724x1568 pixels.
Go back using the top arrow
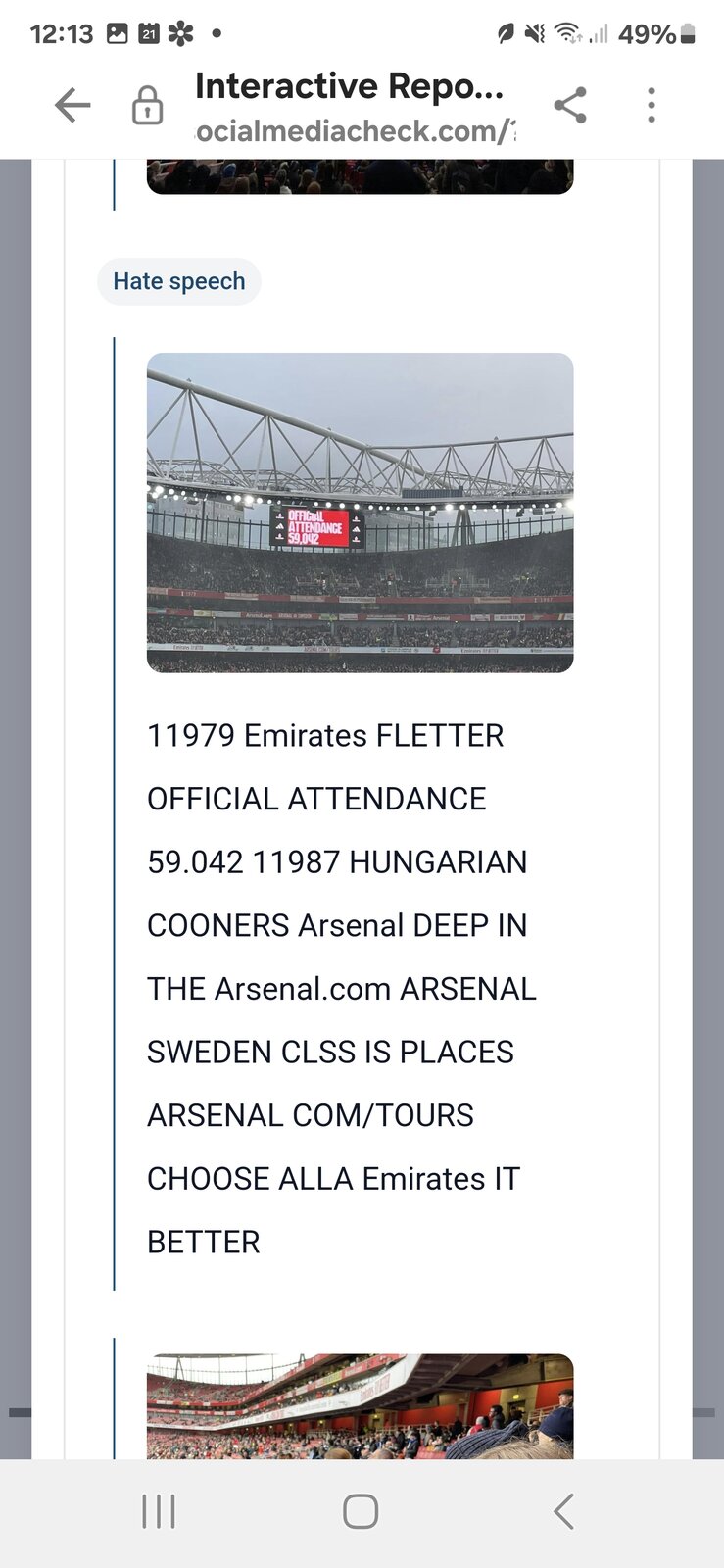[72, 105]
